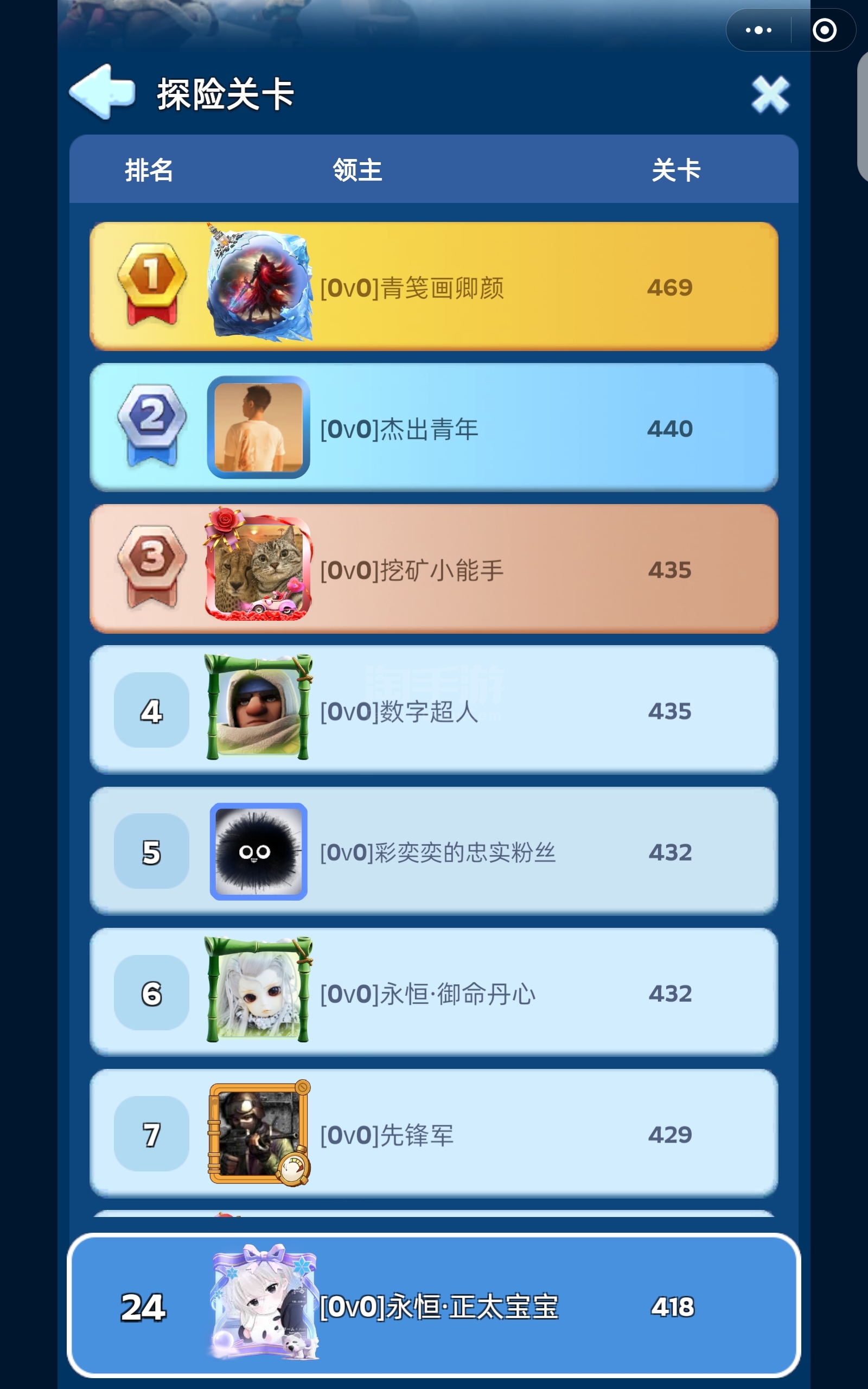View 永恒·御命丹心 at rank 6
The height and width of the screenshot is (1389, 868).
(434, 992)
